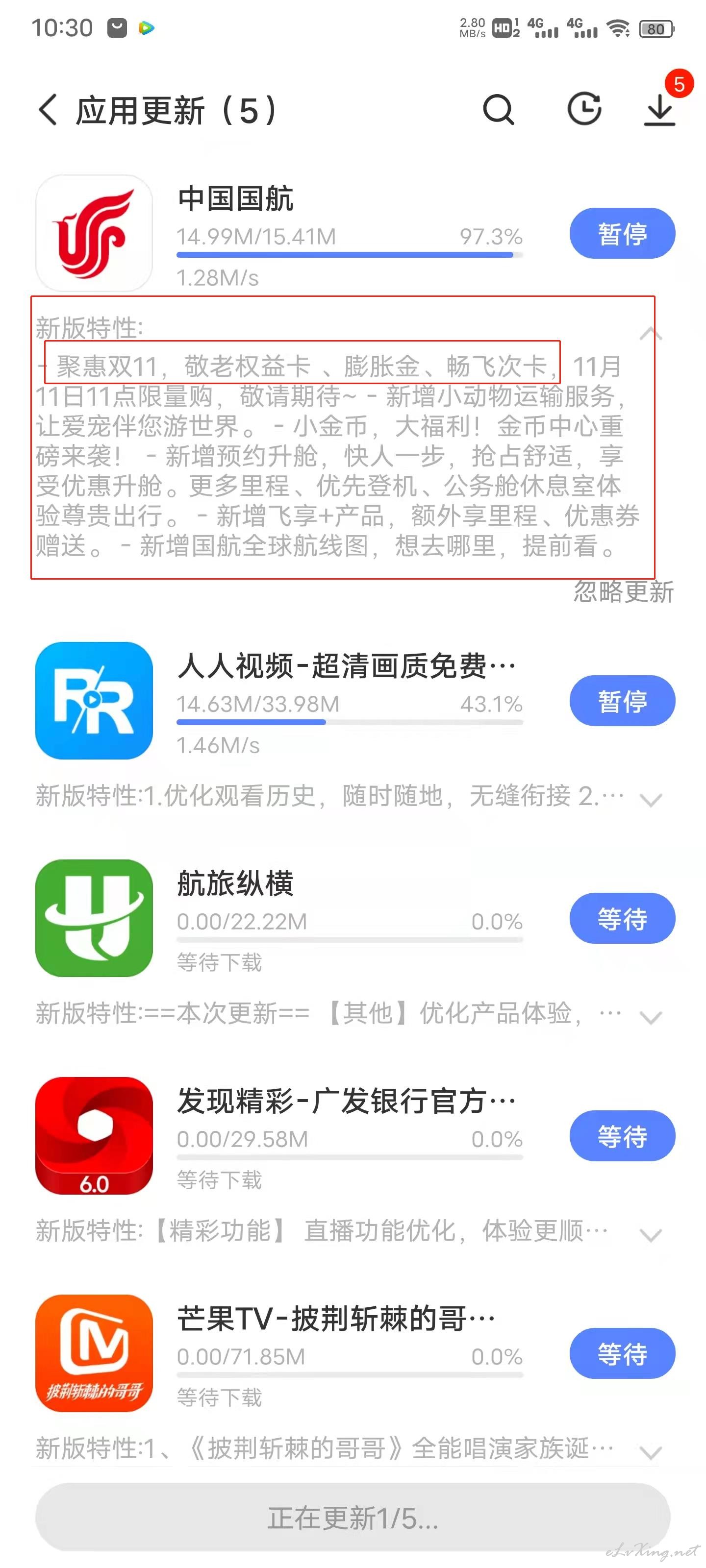
Task: Go back from the 应用更新 page
Action: (48, 110)
